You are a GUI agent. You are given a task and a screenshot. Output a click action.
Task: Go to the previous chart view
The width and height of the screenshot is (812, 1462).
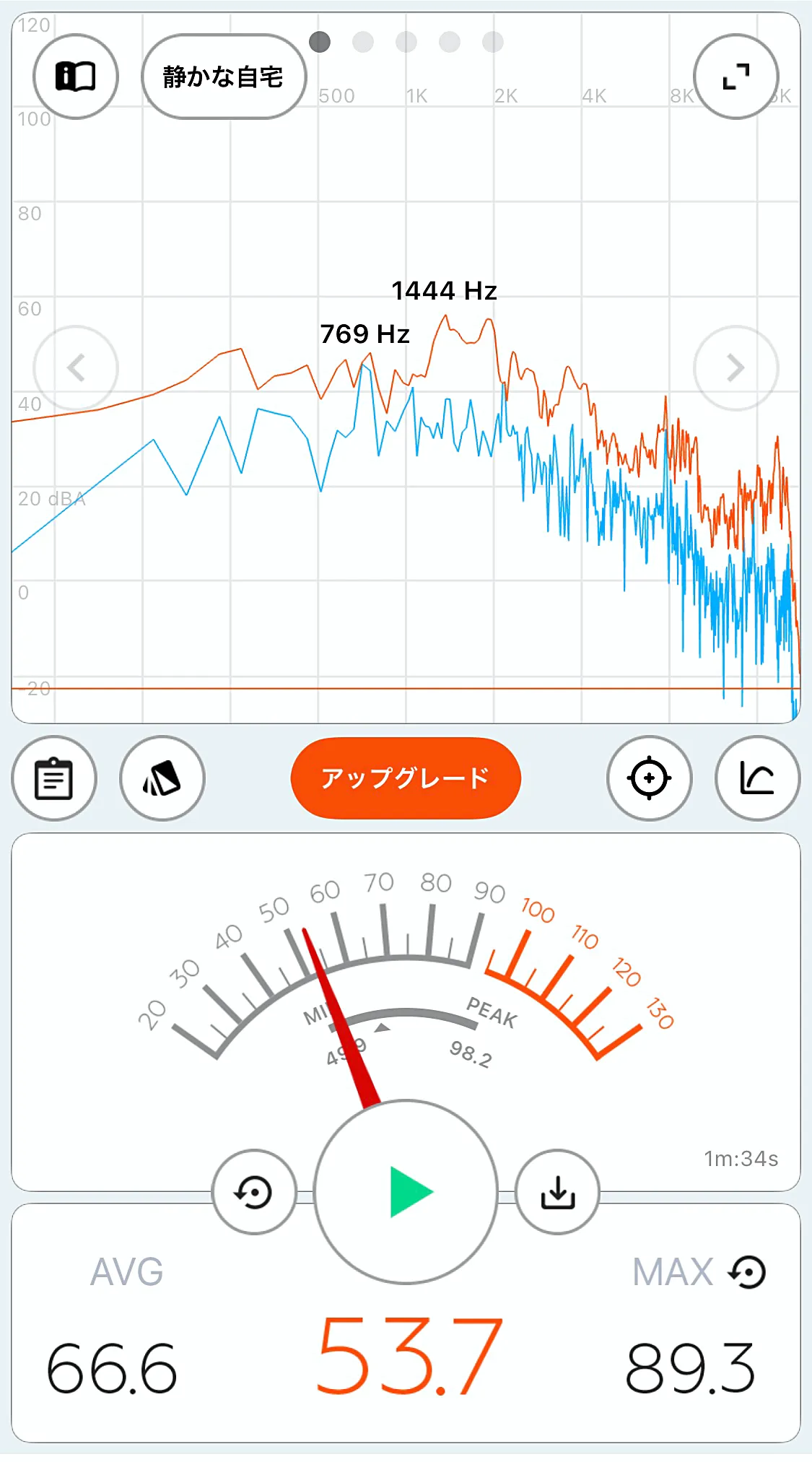pyautogui.click(x=76, y=368)
